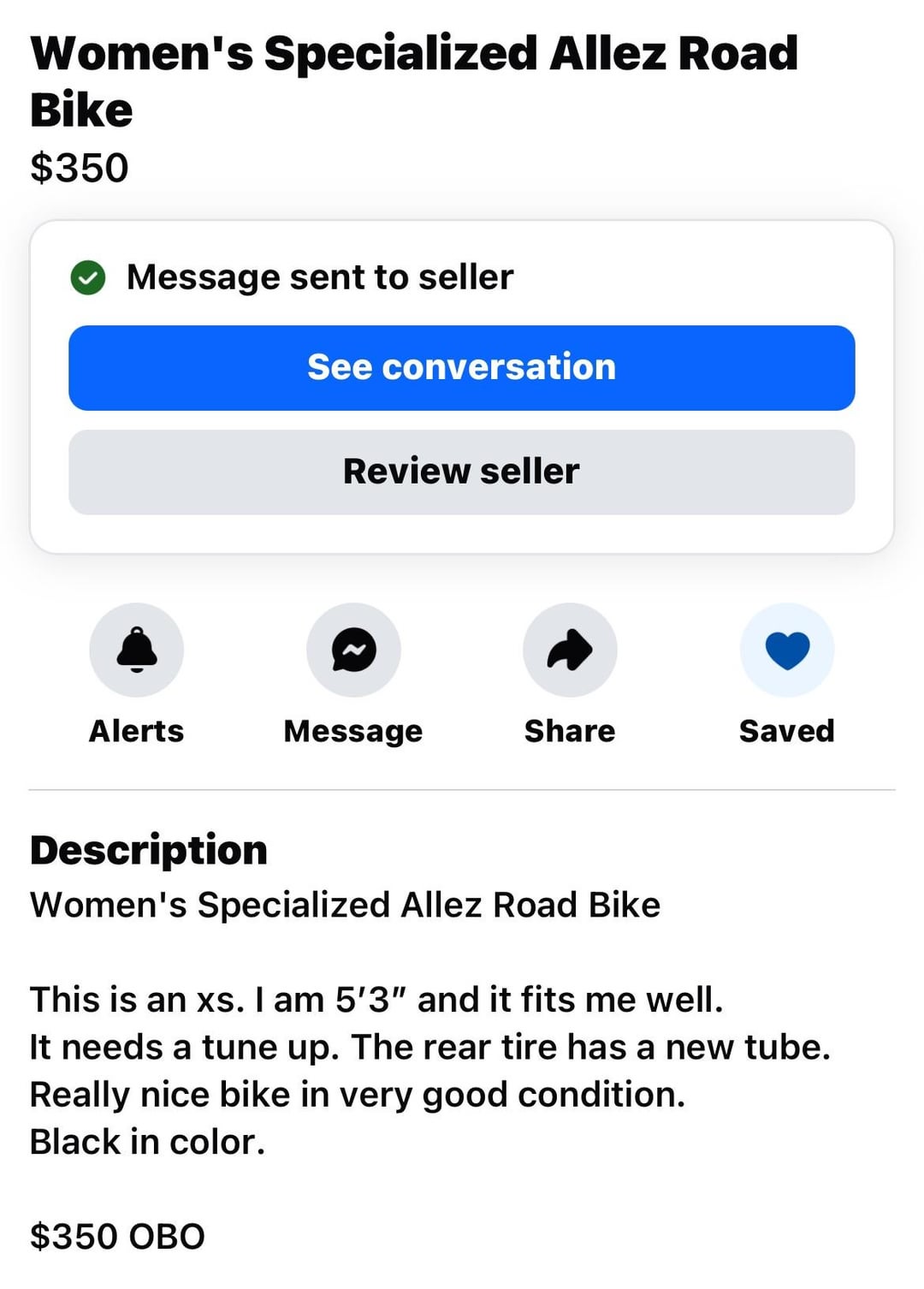Unsave the listing with the heart icon
Screen dimensions: 924x1289
(x=787, y=650)
